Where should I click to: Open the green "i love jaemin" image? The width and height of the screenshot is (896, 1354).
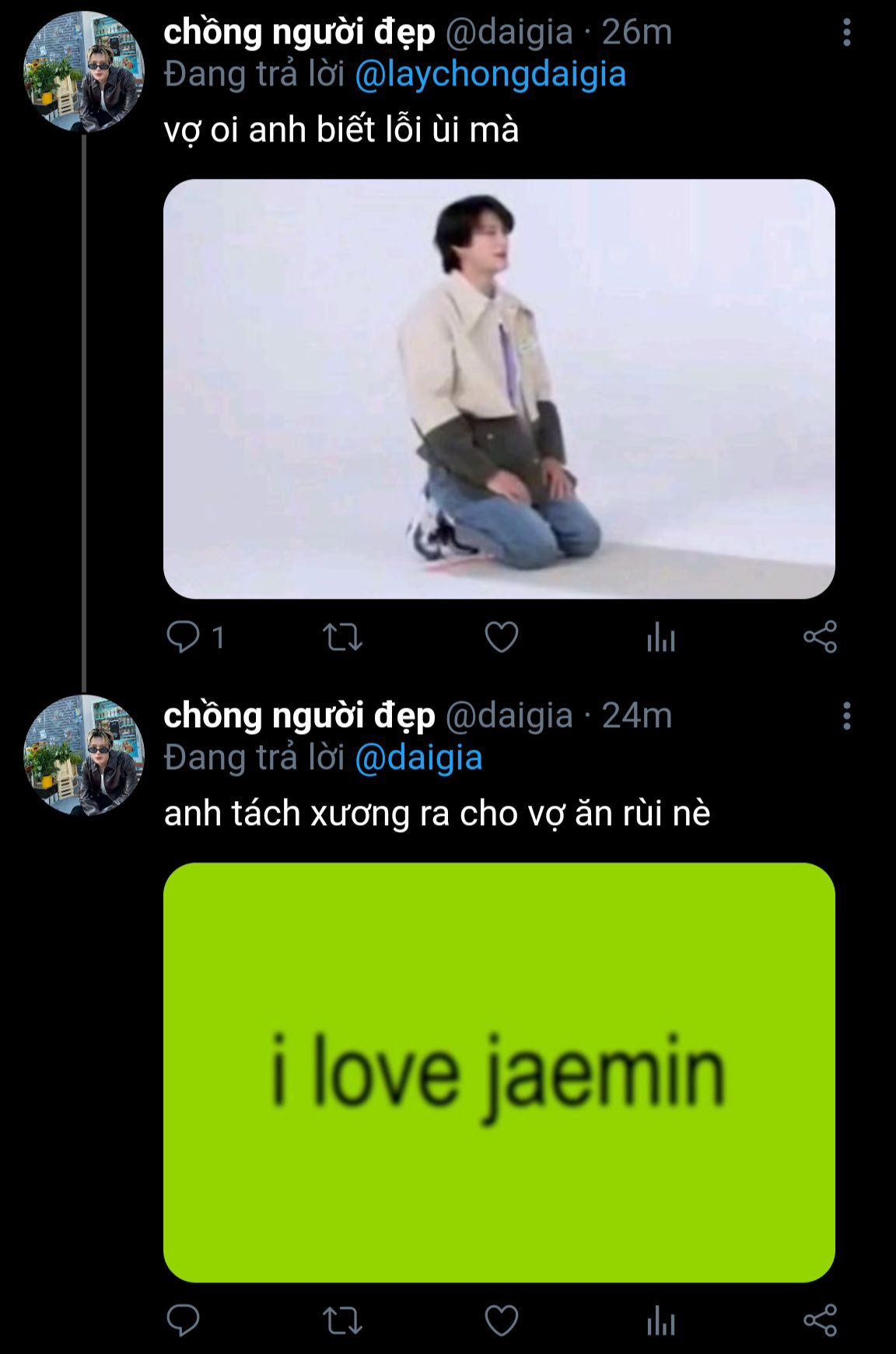point(499,1072)
